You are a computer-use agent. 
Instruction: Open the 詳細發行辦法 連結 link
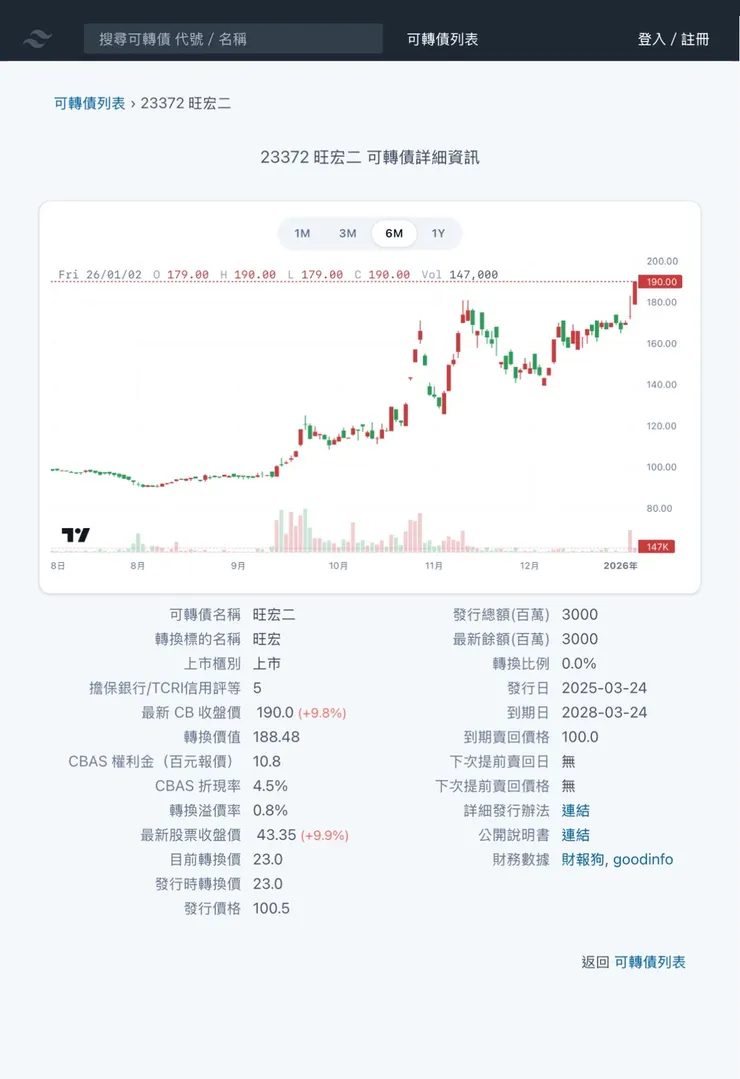pyautogui.click(x=575, y=810)
